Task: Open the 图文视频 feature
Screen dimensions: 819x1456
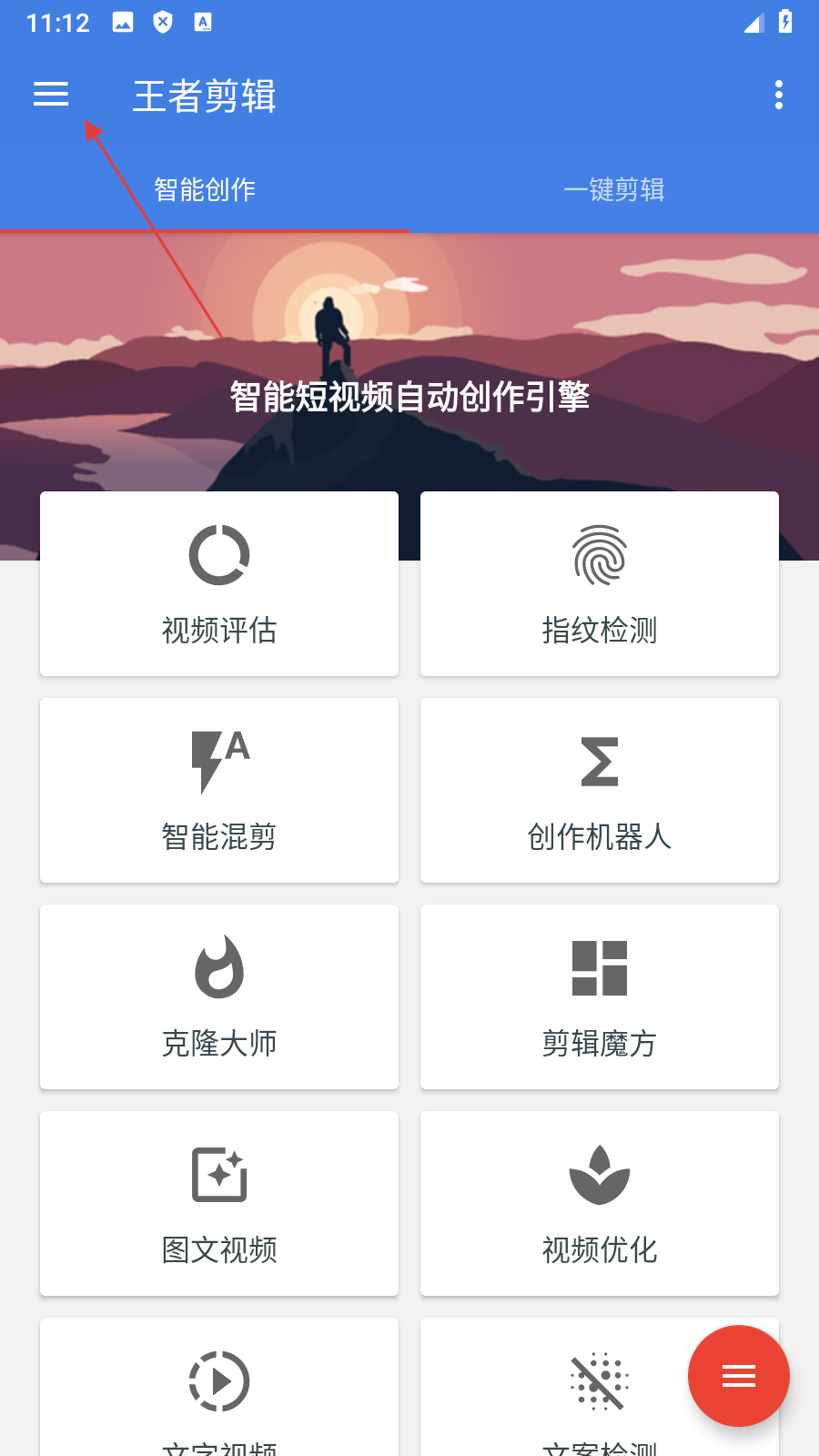Action: (219, 1203)
